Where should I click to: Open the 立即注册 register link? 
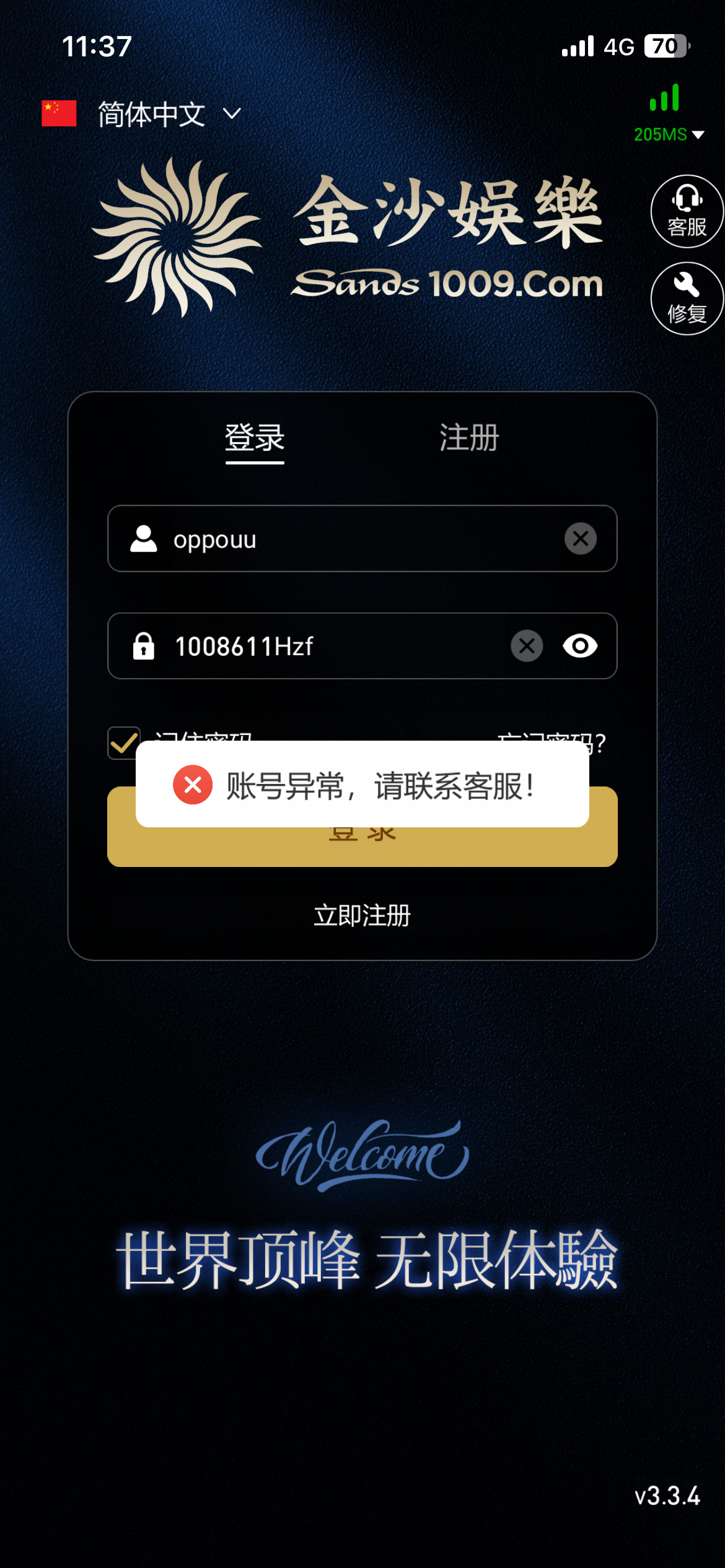(x=362, y=915)
